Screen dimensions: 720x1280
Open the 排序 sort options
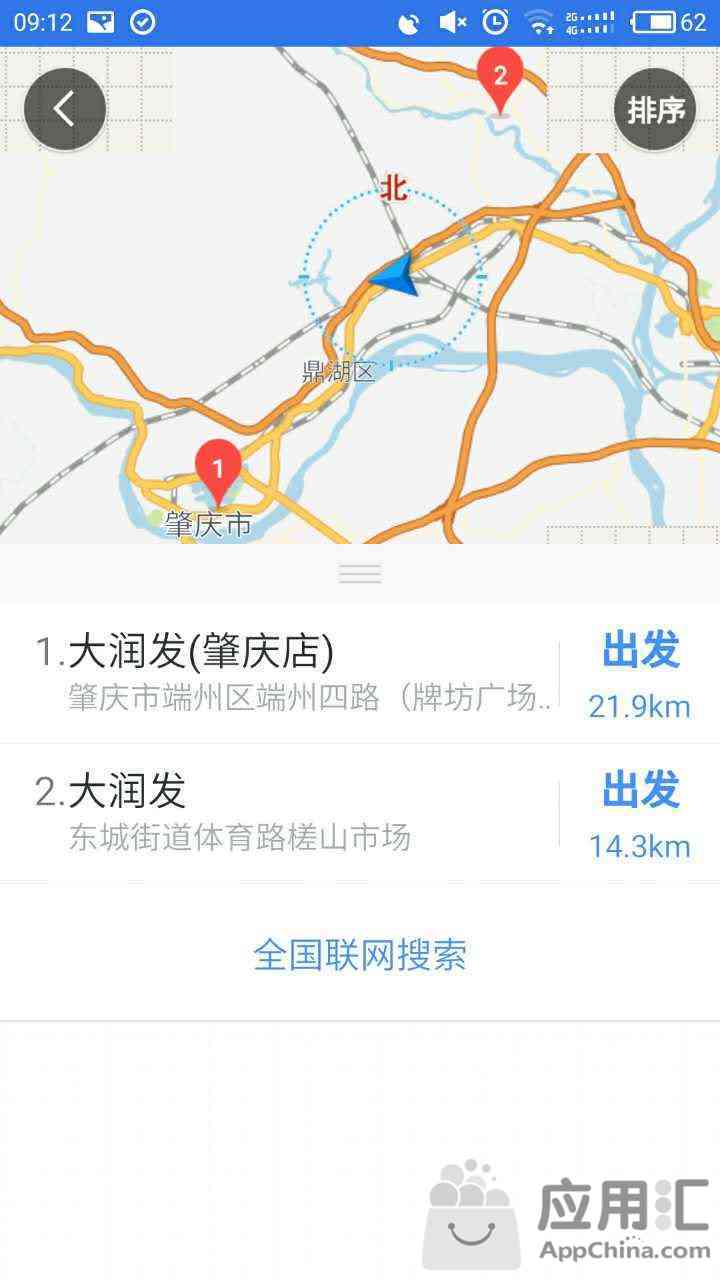pyautogui.click(x=655, y=109)
